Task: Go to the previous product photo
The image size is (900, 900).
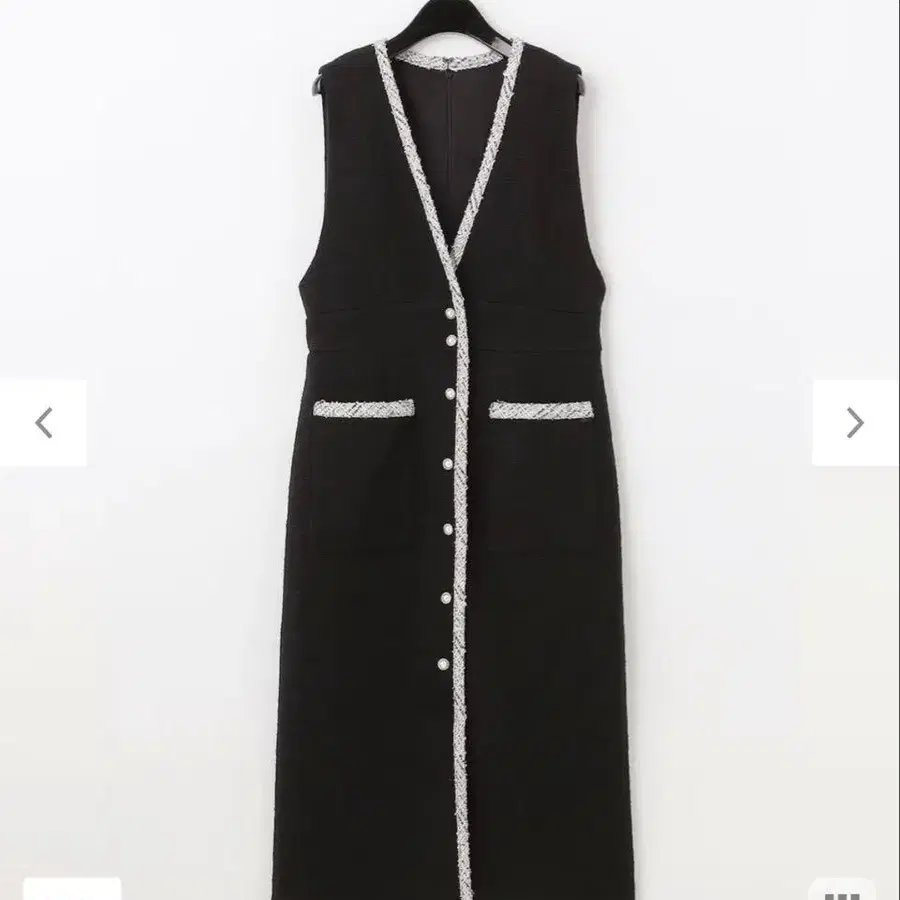Action: (43, 423)
